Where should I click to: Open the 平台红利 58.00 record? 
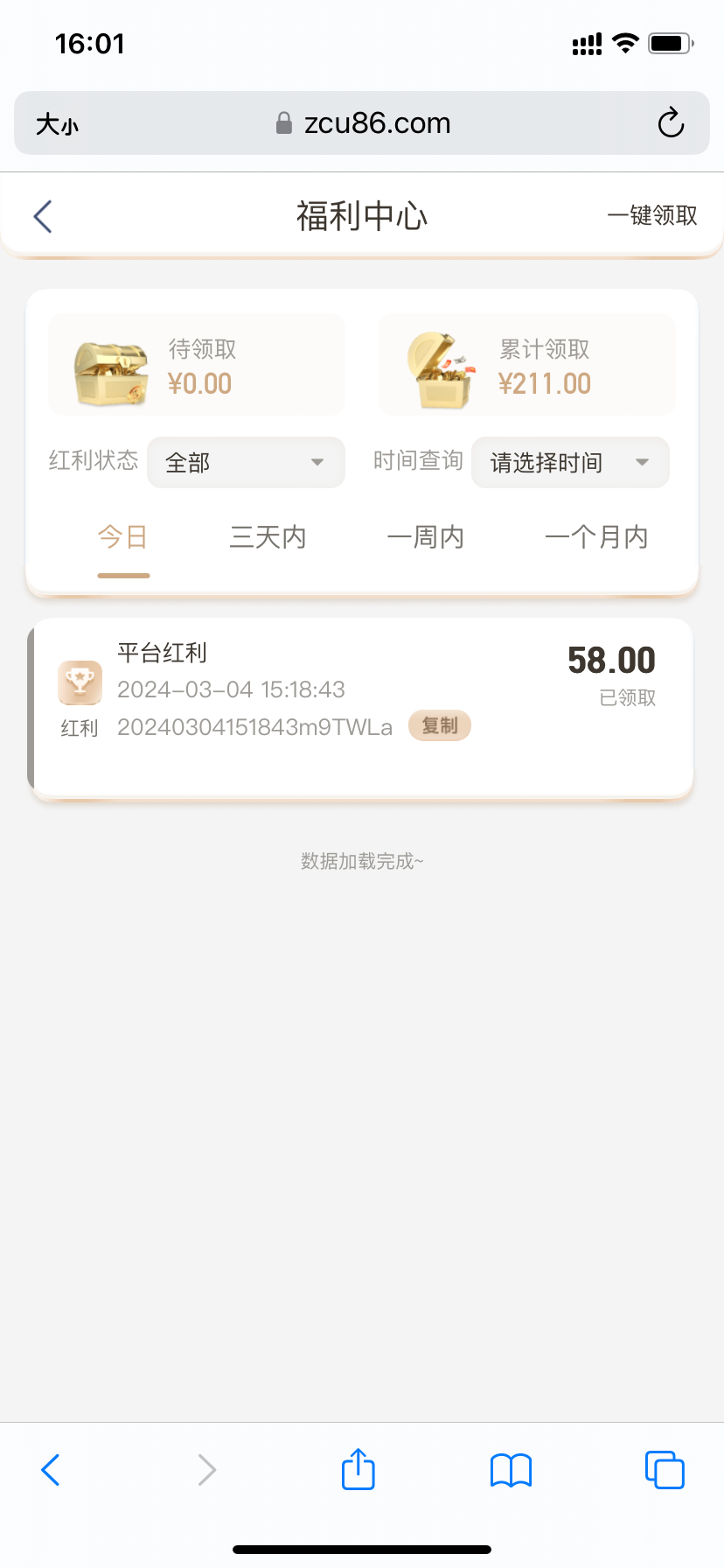click(362, 707)
